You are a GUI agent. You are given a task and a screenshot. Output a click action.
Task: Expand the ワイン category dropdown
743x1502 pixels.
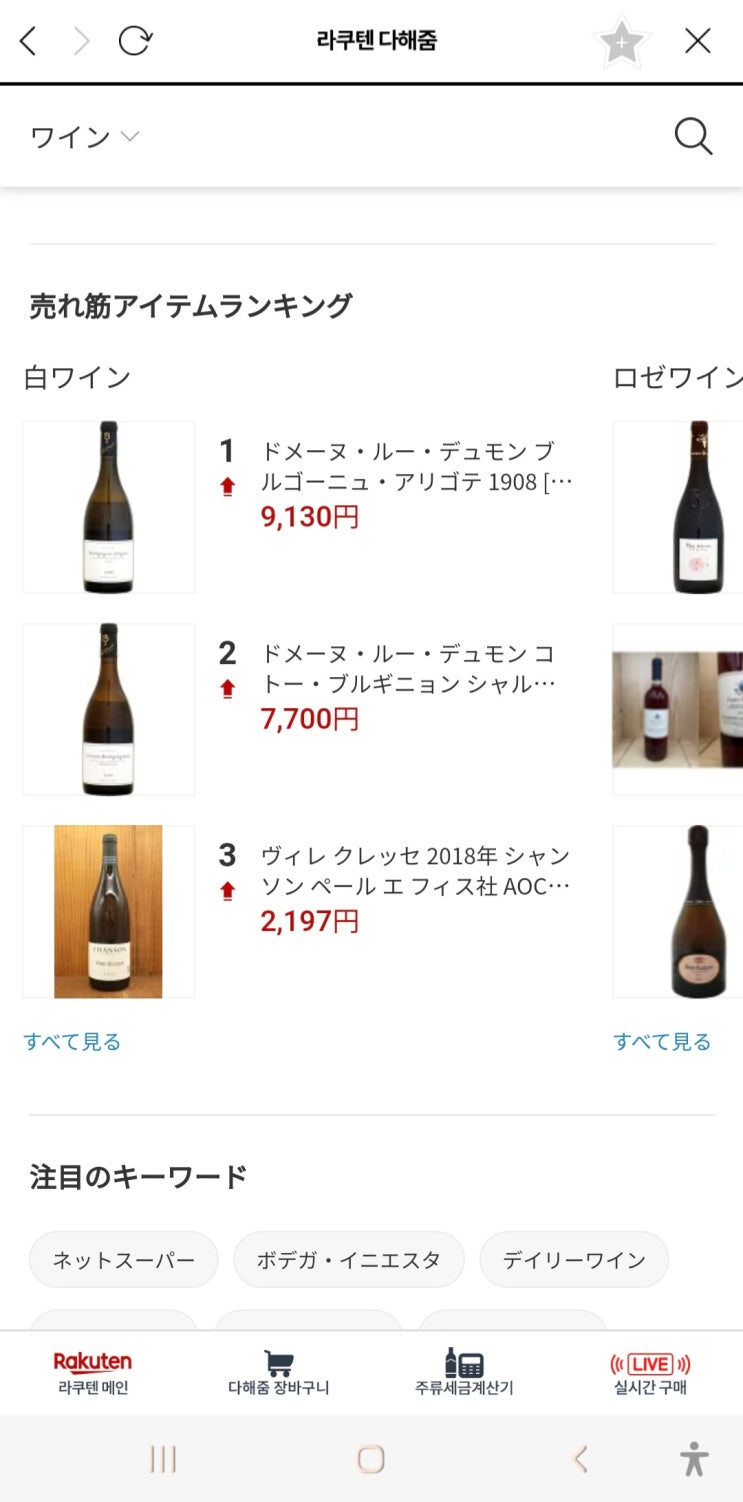coord(85,137)
